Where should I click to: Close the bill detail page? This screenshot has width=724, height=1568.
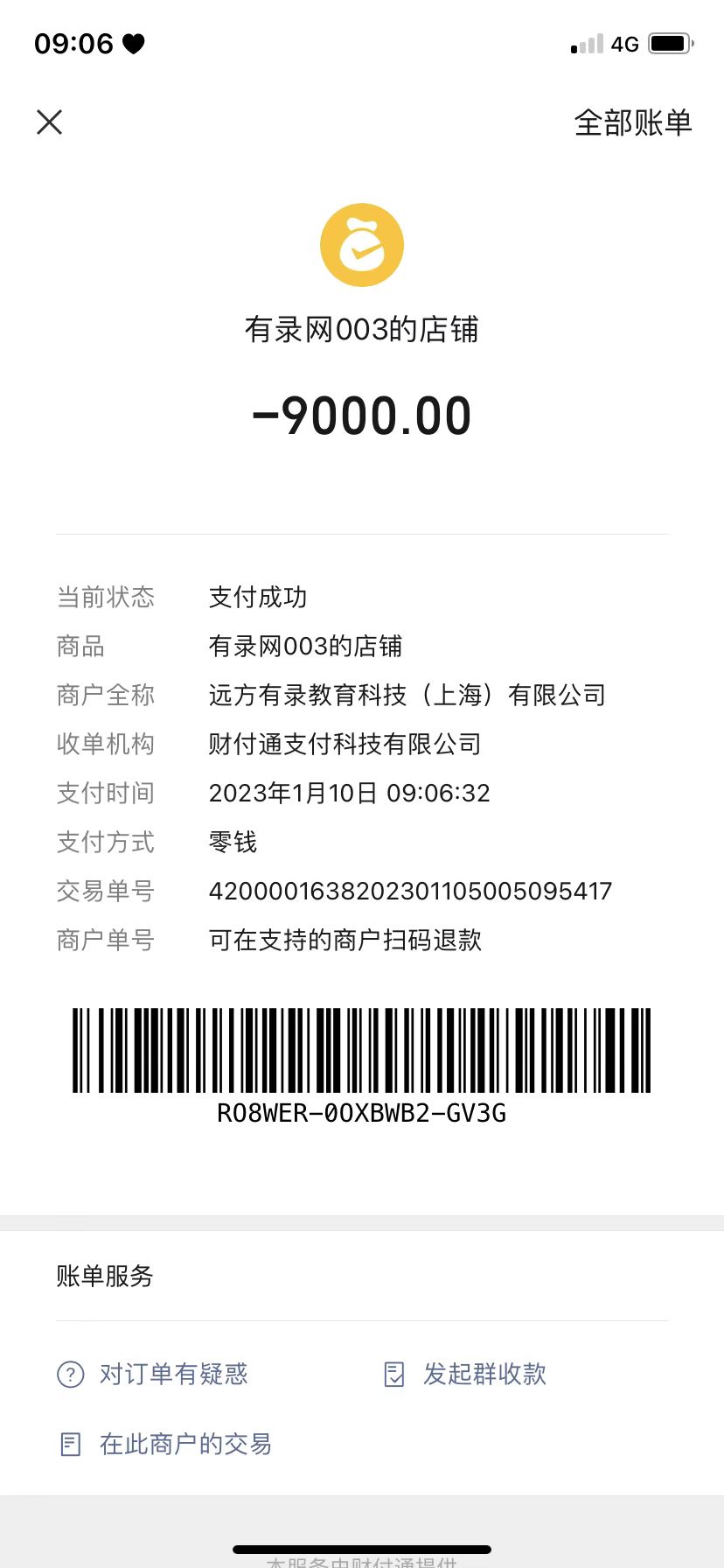[x=50, y=122]
